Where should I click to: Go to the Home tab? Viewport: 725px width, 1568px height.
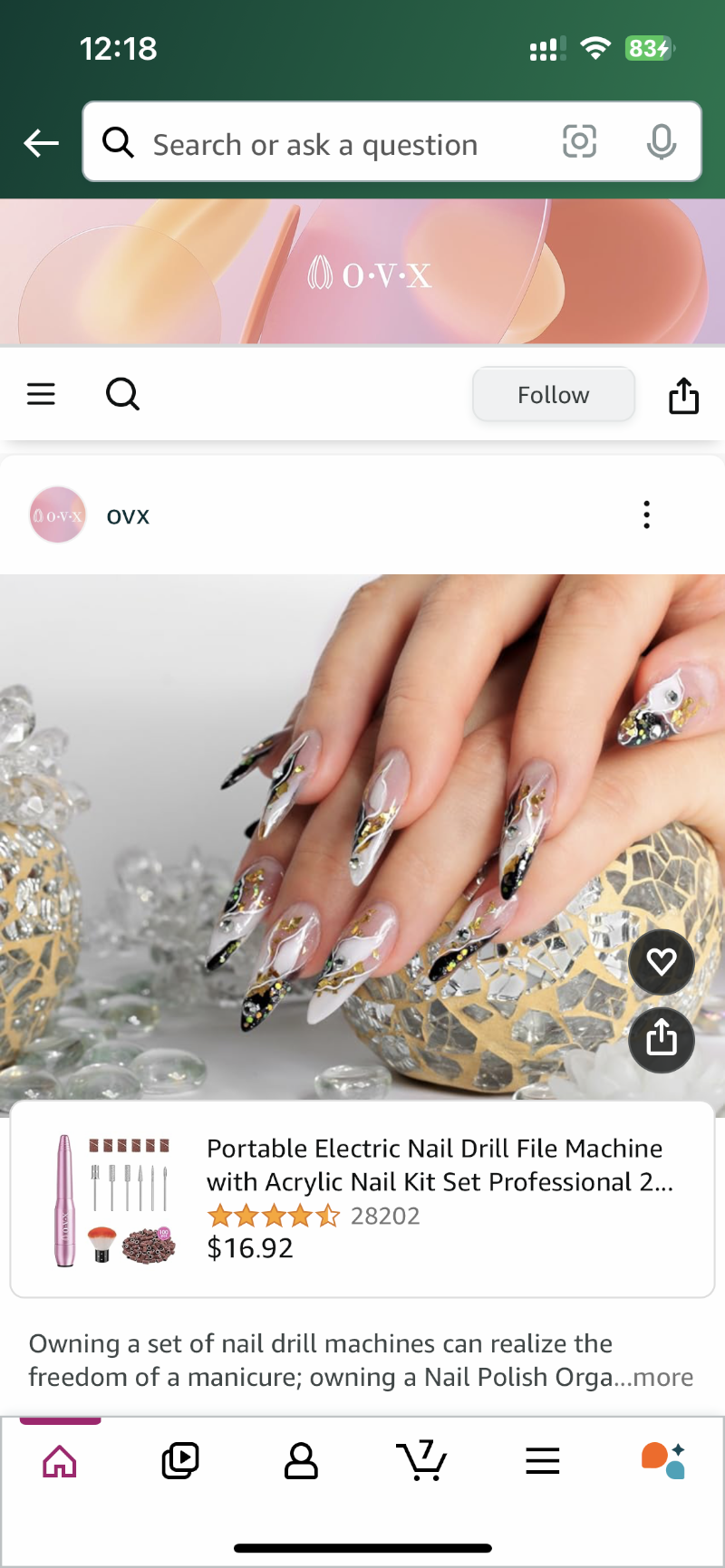click(x=60, y=1460)
